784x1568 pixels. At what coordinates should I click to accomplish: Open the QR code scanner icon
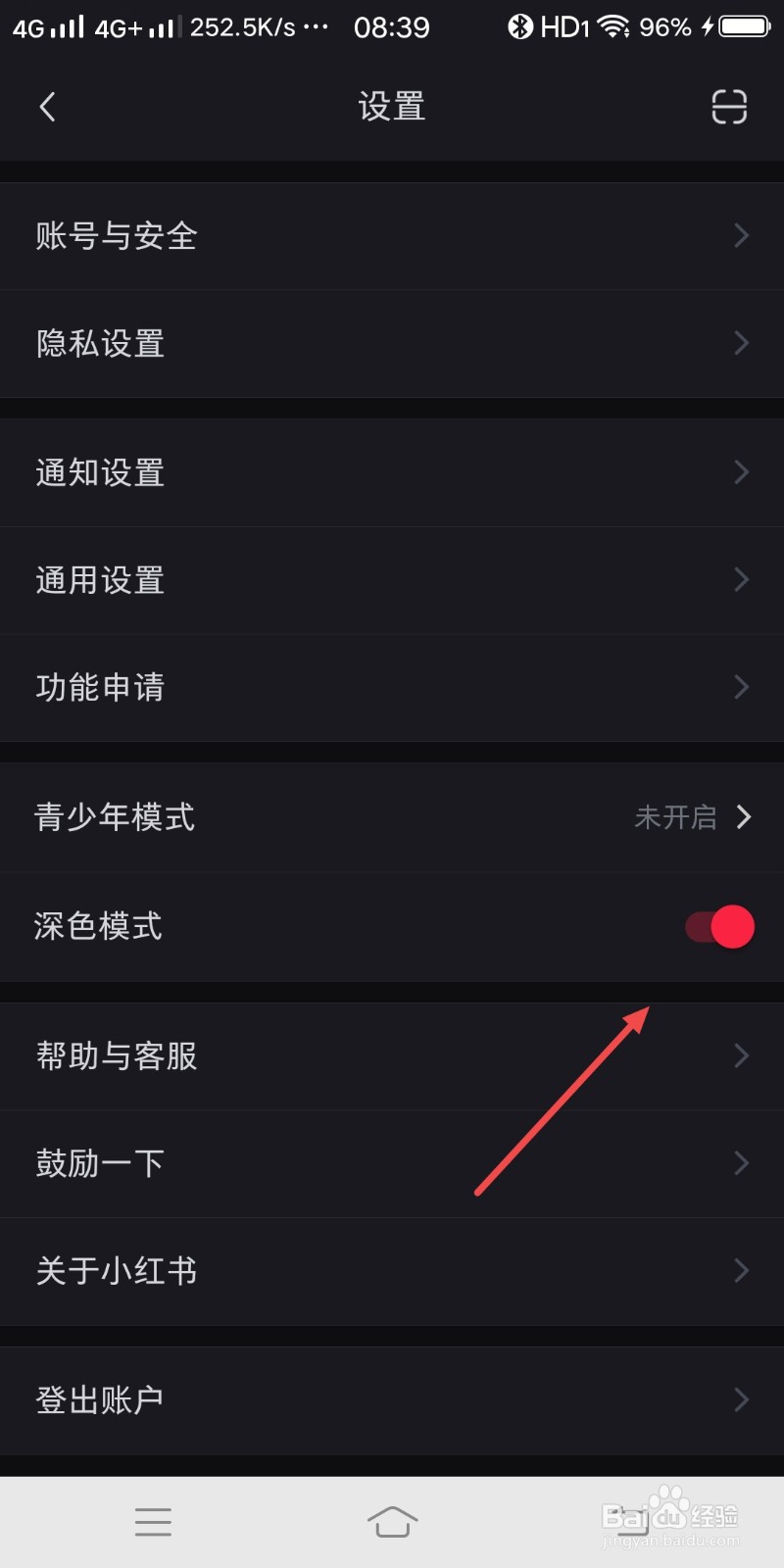tap(728, 106)
